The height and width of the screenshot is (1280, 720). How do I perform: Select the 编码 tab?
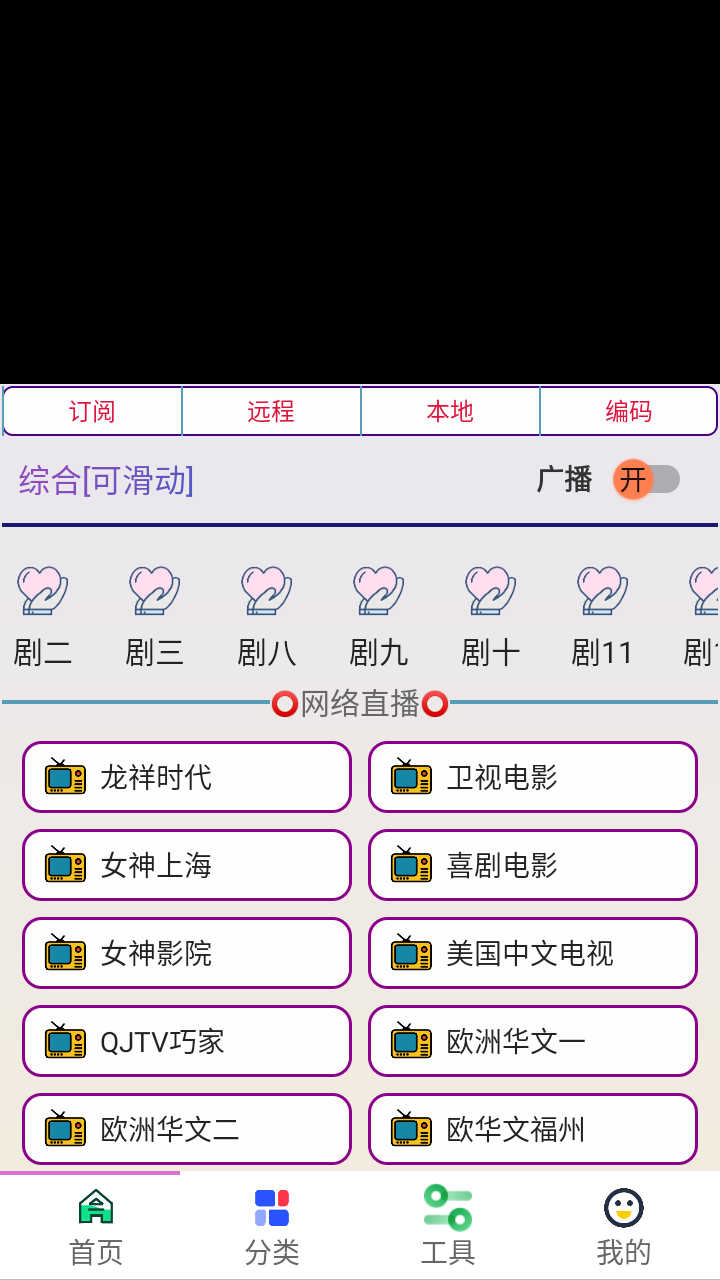628,411
